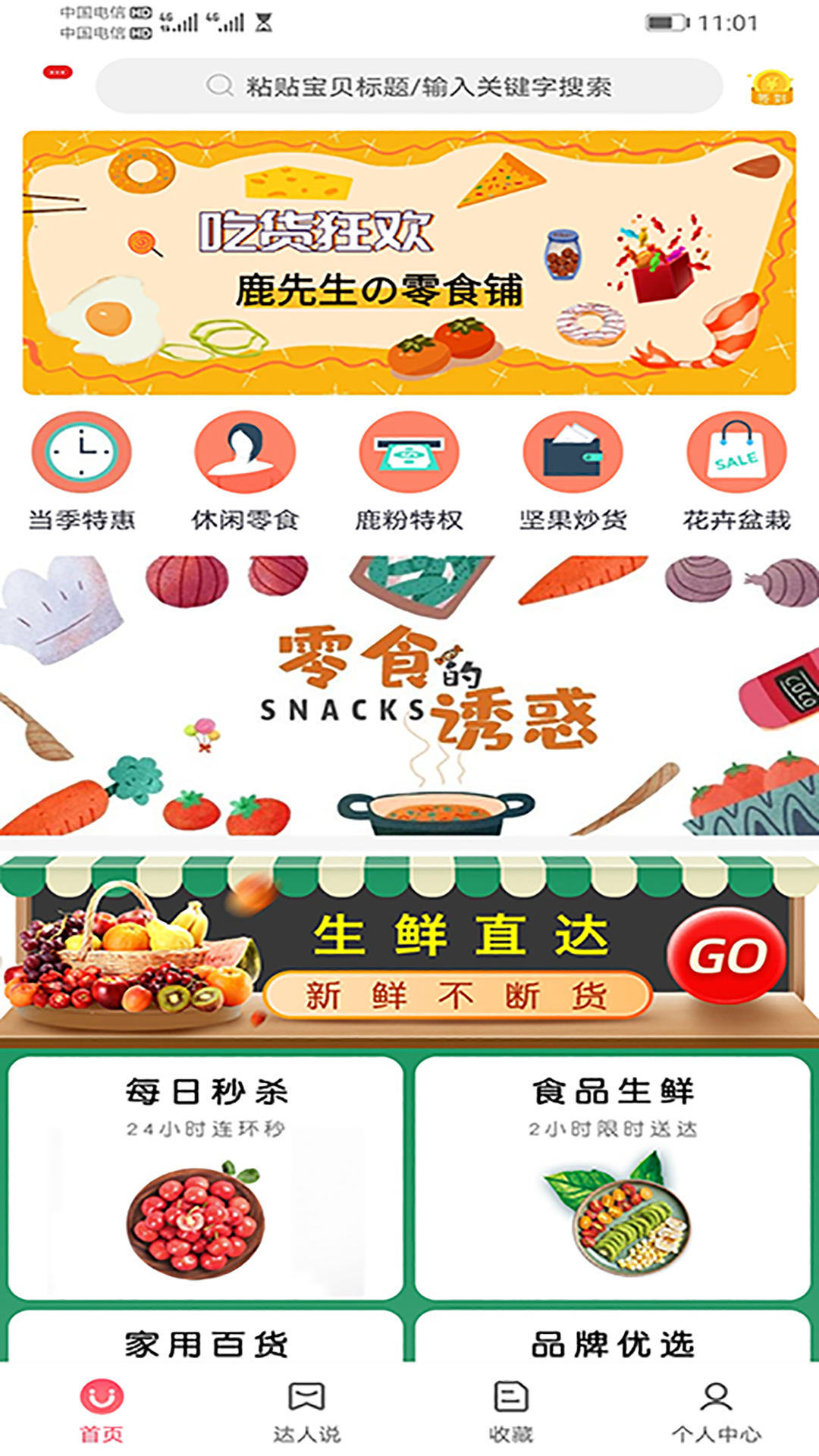
Task: Tap the red GO button on 生鲜直达
Action: tap(727, 955)
